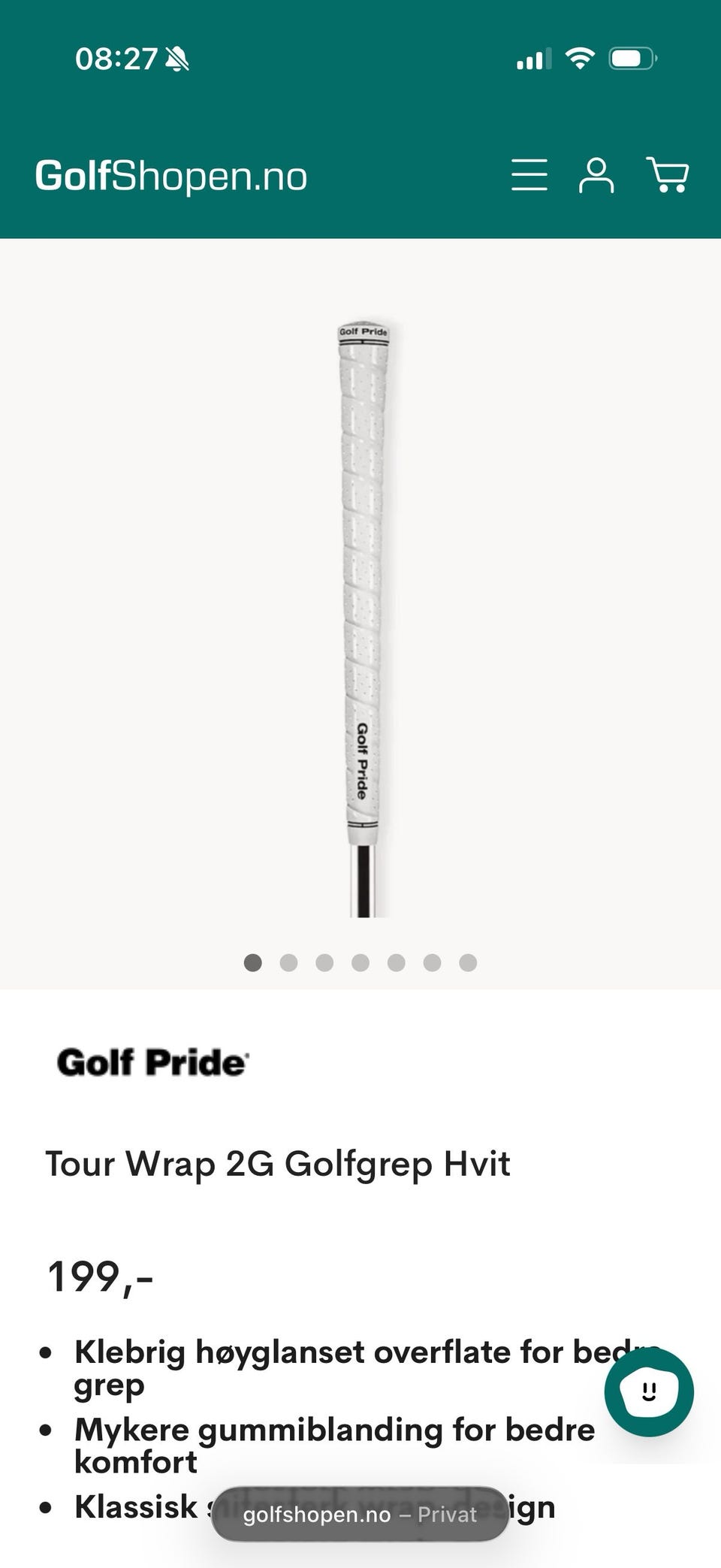Open the Golf Pride brand link
Viewport: 721px width, 1568px height.
click(152, 1062)
